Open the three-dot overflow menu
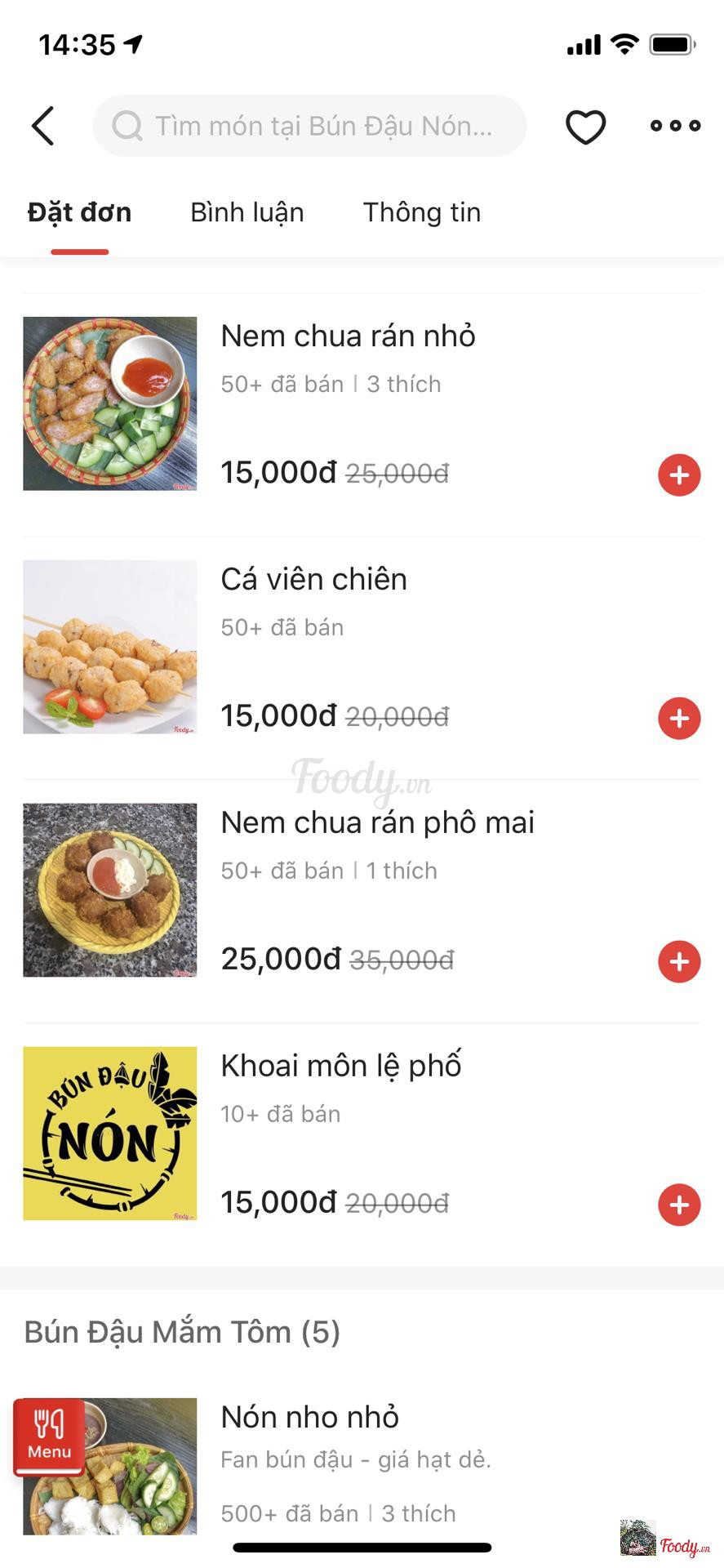The width and height of the screenshot is (724, 1568). pos(675,126)
